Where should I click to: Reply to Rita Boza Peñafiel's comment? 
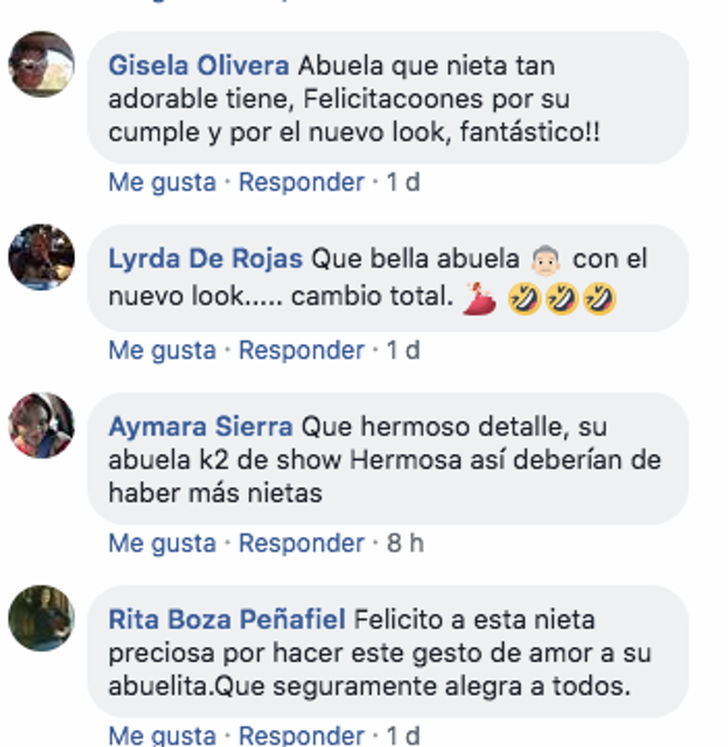point(301,735)
